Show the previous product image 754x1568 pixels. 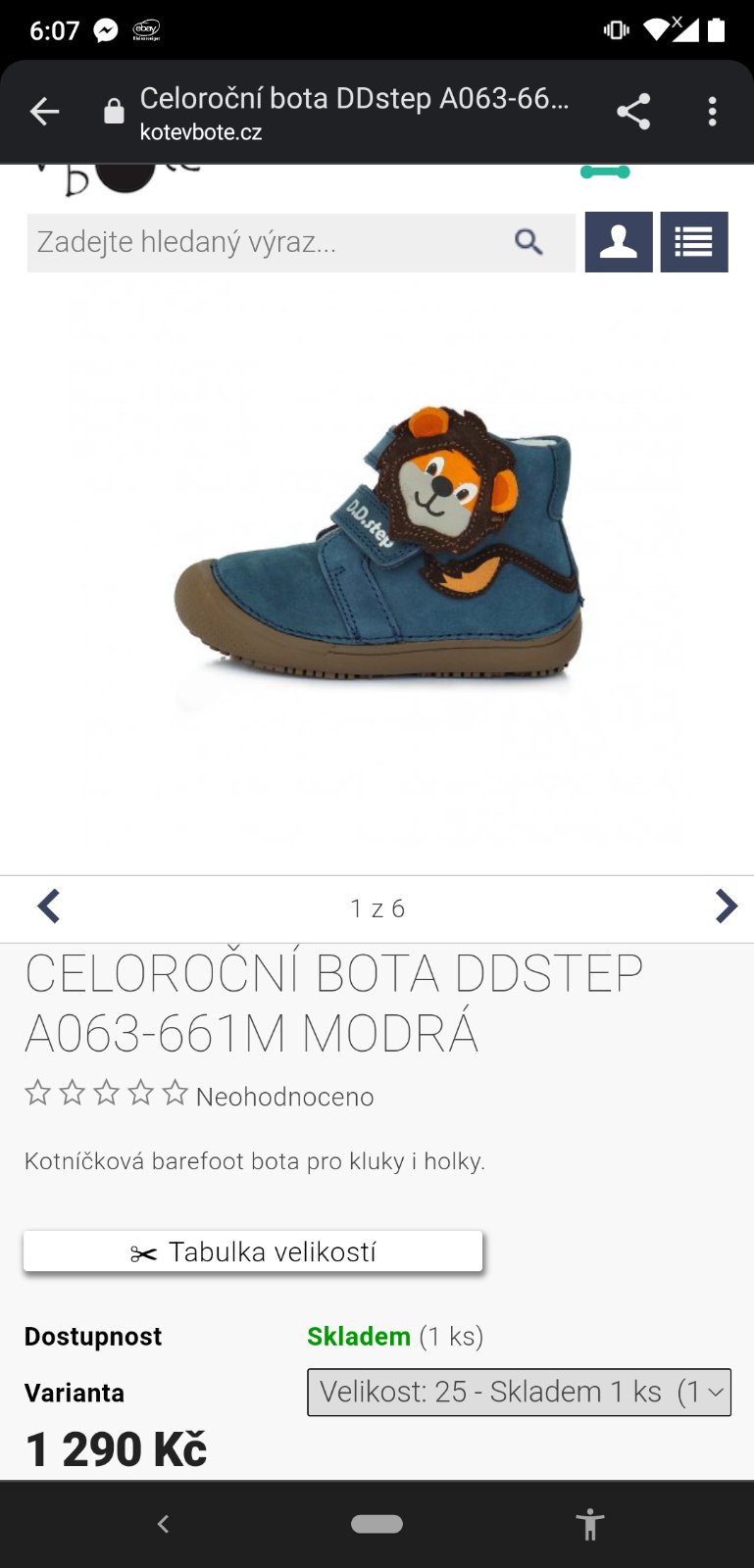click(49, 906)
